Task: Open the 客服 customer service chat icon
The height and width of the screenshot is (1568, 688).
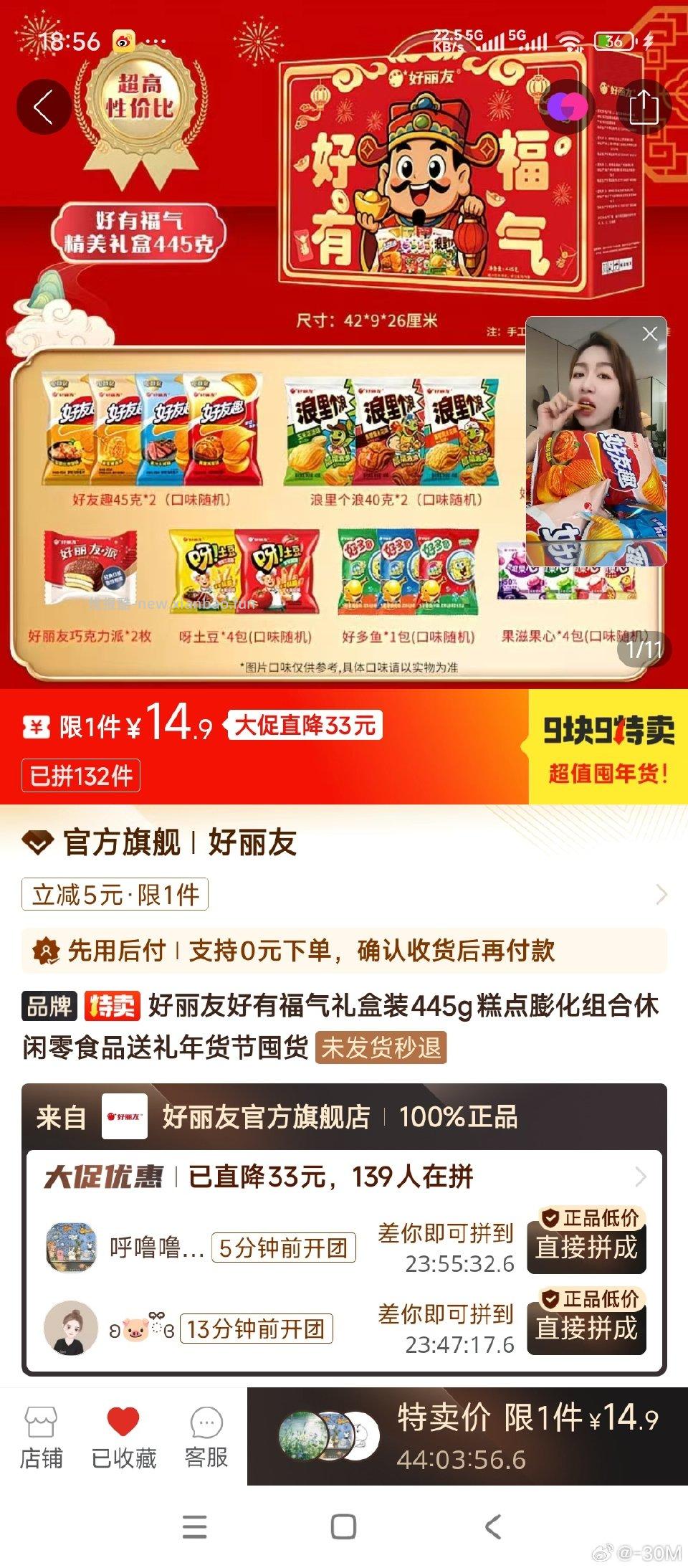Action: coord(208,1430)
